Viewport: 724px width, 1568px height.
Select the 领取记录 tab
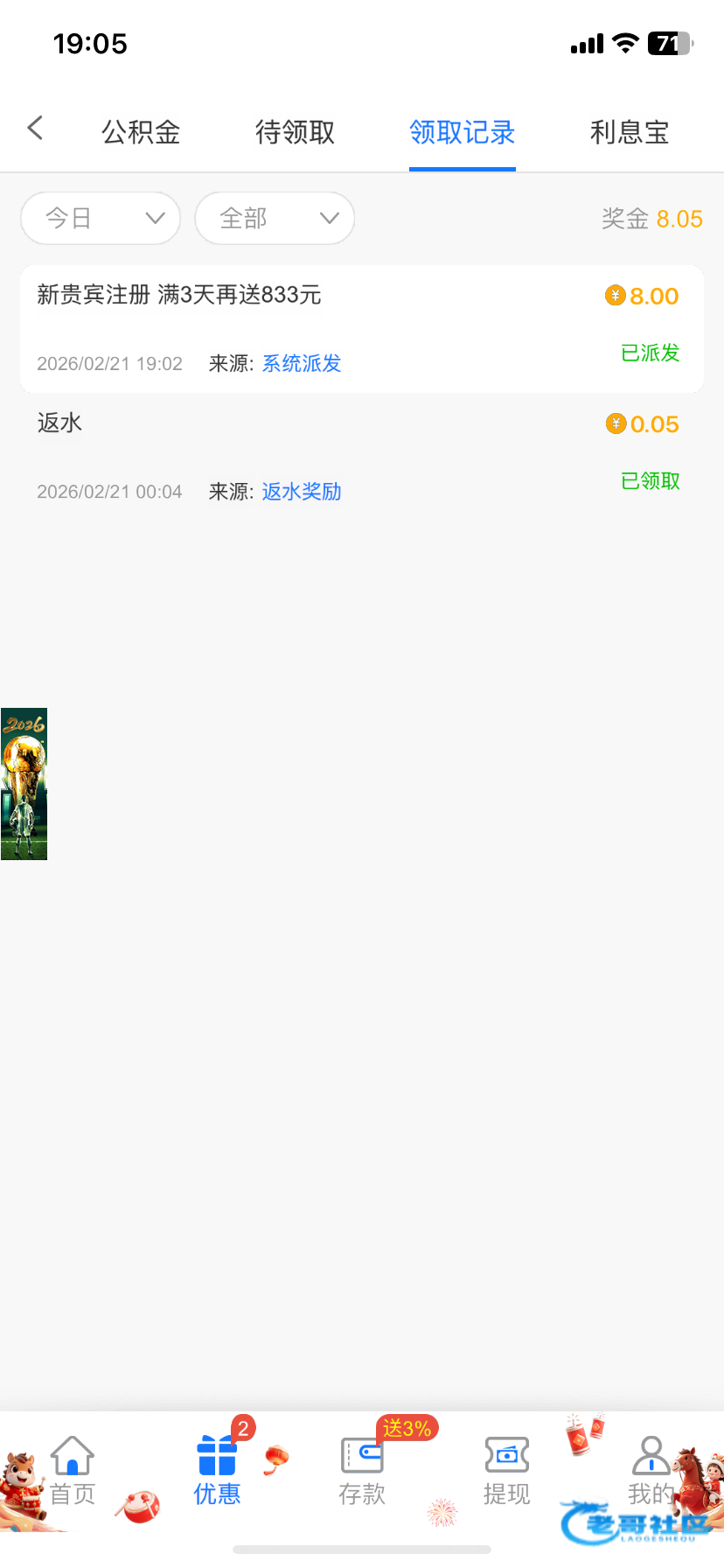coord(462,132)
